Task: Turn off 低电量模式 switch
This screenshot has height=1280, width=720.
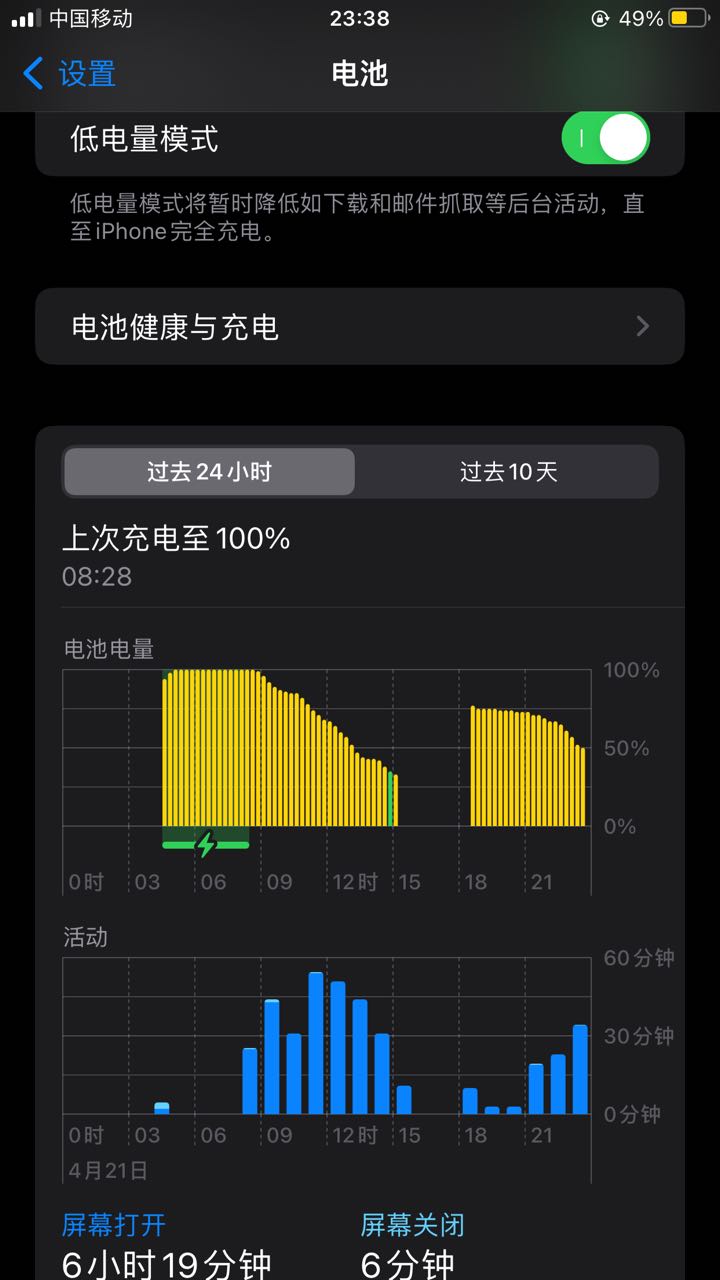Action: (x=606, y=139)
